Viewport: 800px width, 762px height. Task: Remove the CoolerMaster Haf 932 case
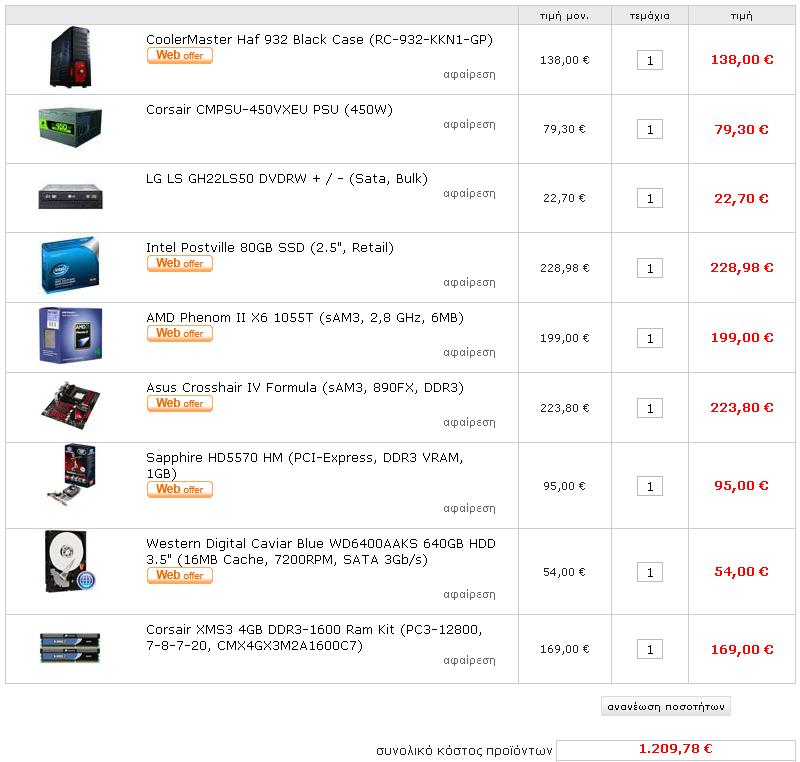[469, 74]
